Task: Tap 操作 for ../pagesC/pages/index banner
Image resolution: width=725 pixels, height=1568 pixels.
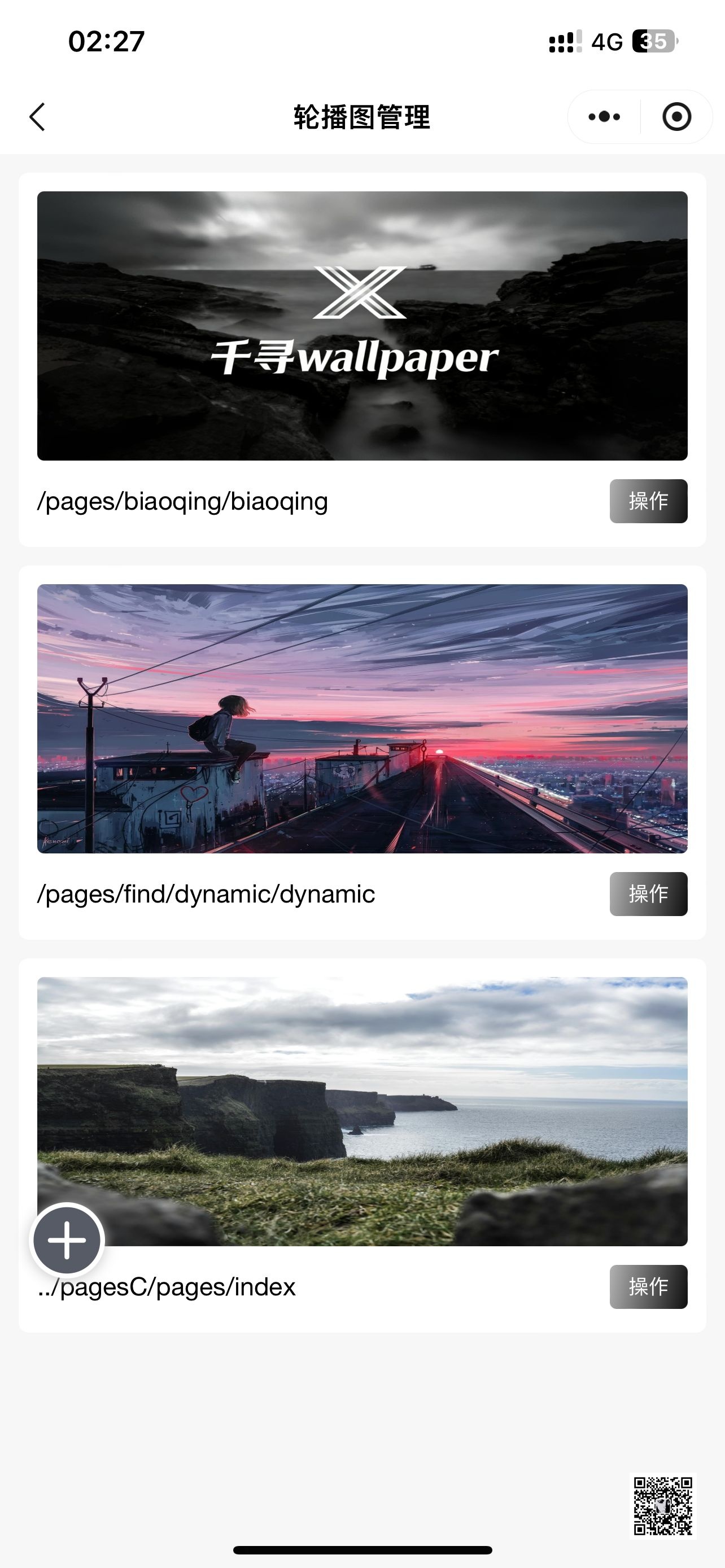Action: tap(648, 1286)
